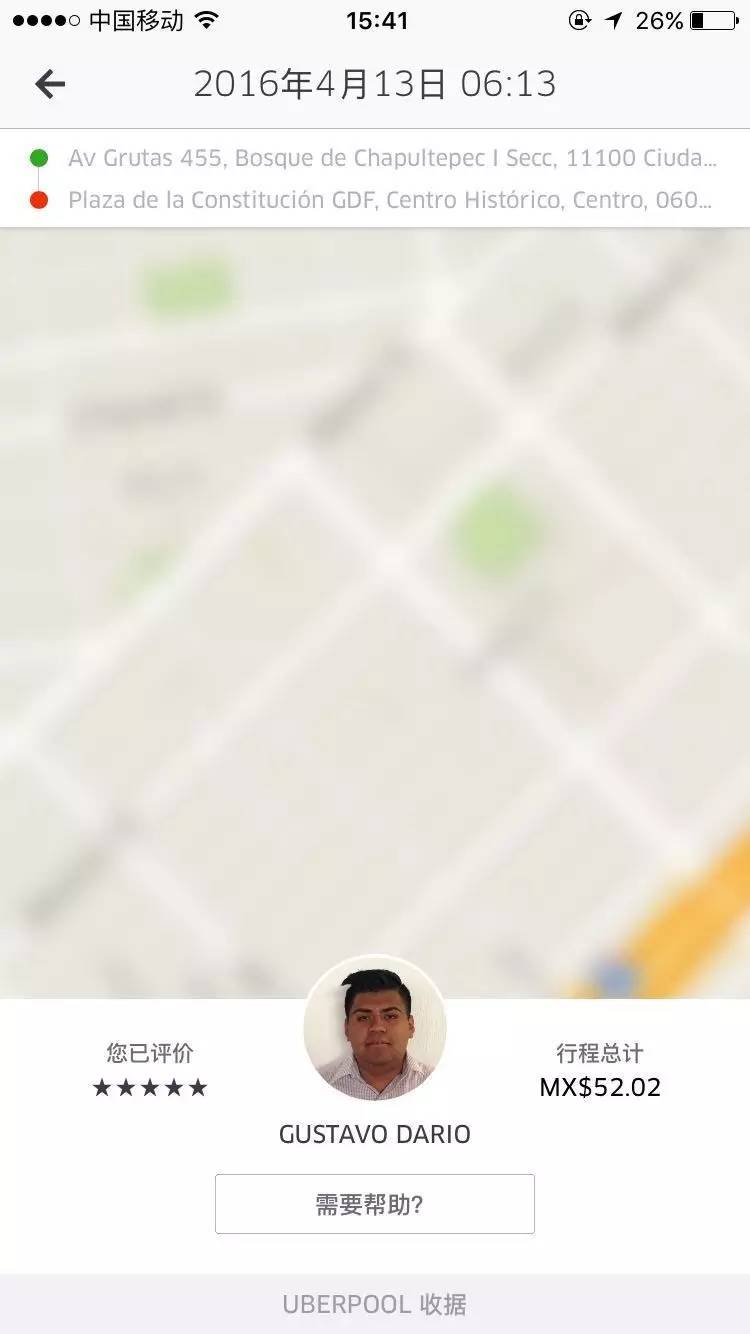
Task: Select the Av Grutas 455 pickup address
Action: pyautogui.click(x=390, y=157)
